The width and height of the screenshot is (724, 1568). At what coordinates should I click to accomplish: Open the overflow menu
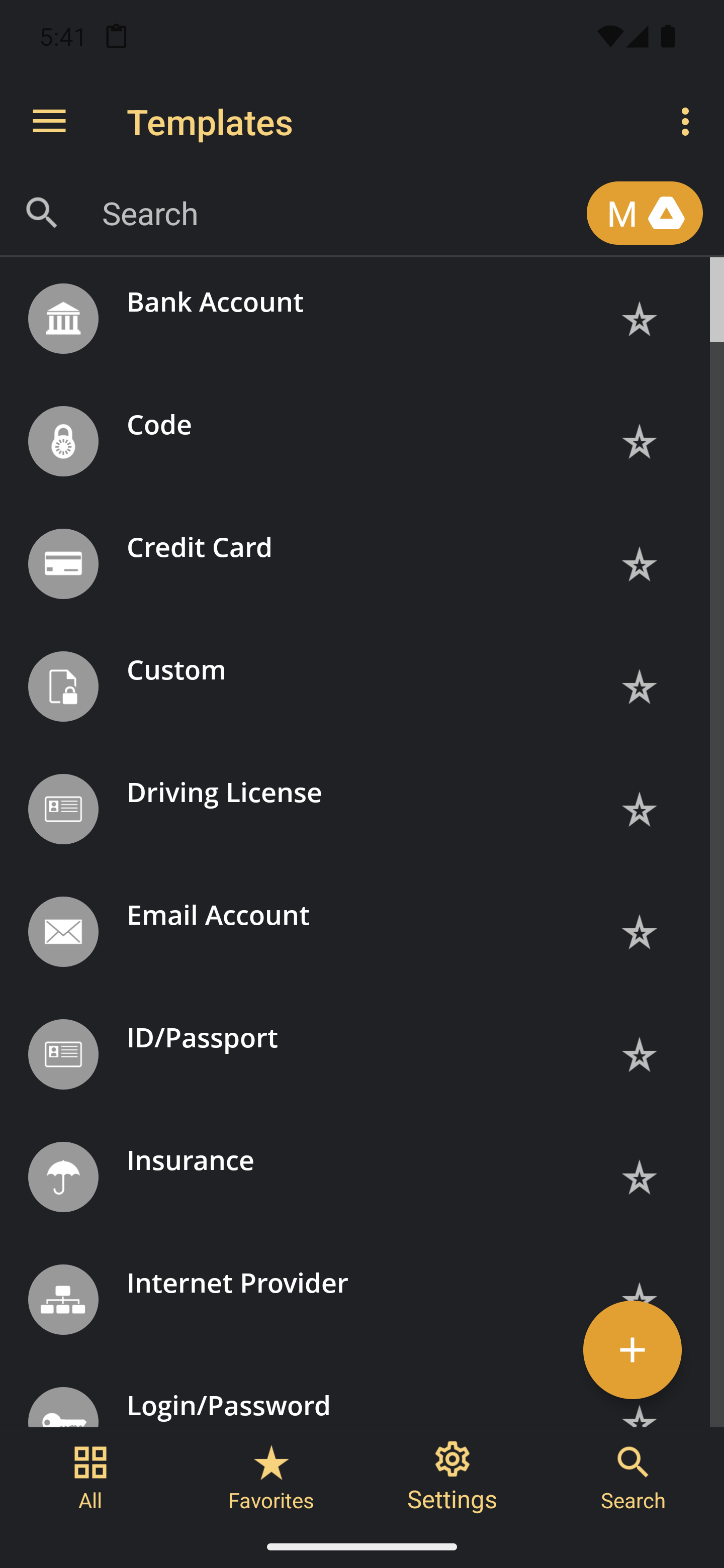[x=685, y=122]
